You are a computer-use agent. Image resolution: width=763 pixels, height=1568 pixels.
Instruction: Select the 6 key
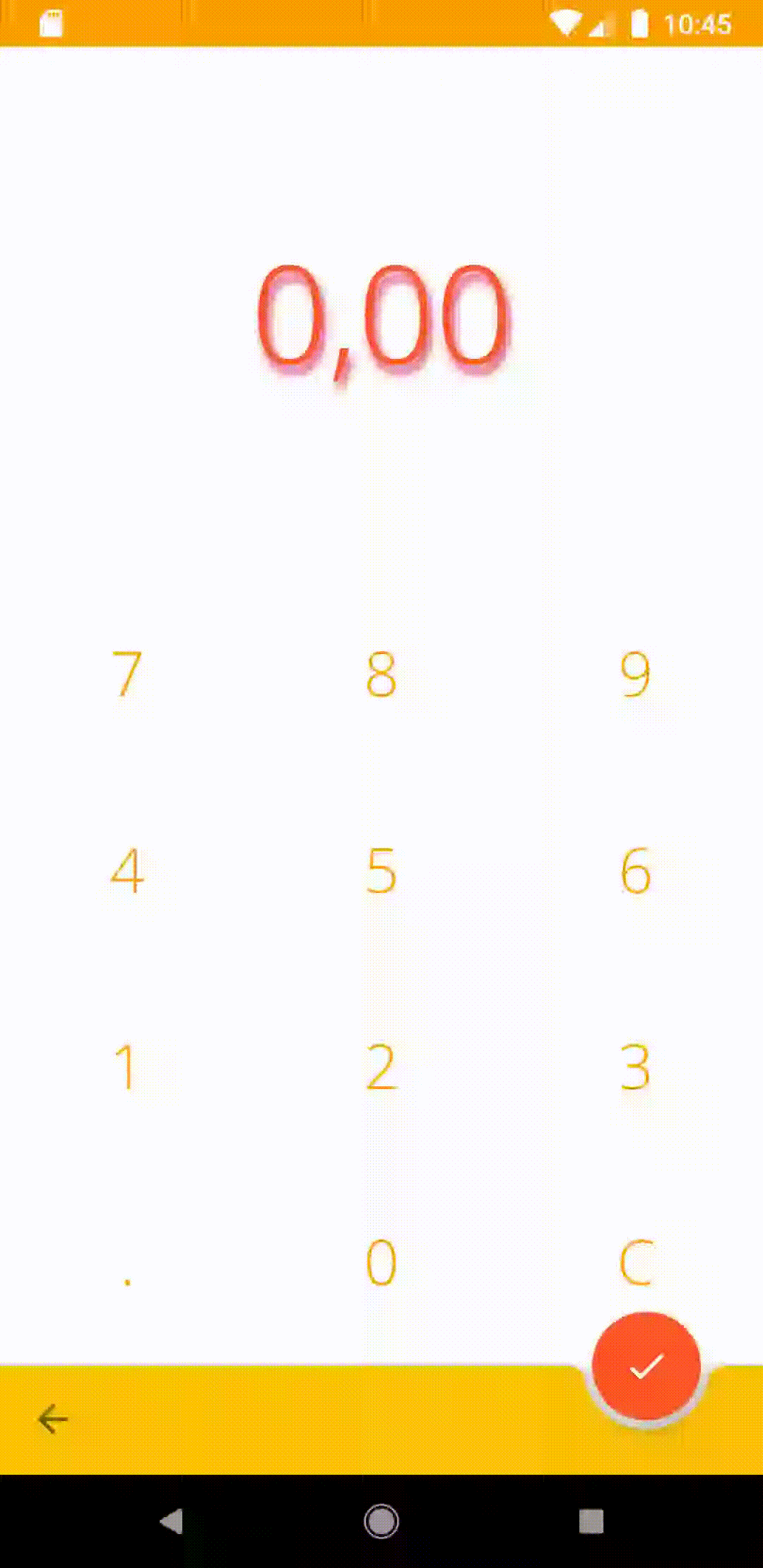tap(635, 871)
